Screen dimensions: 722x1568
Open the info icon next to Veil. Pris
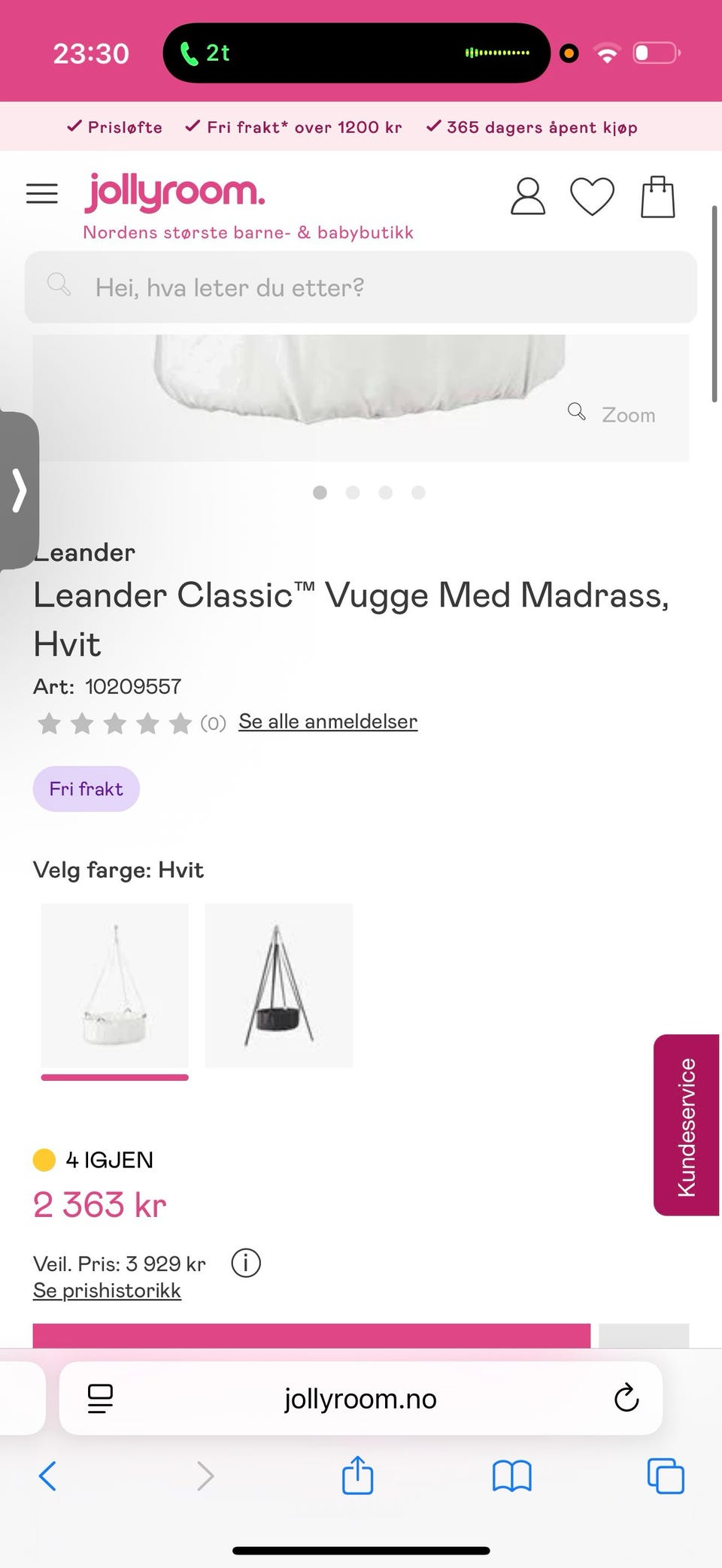point(245,1263)
